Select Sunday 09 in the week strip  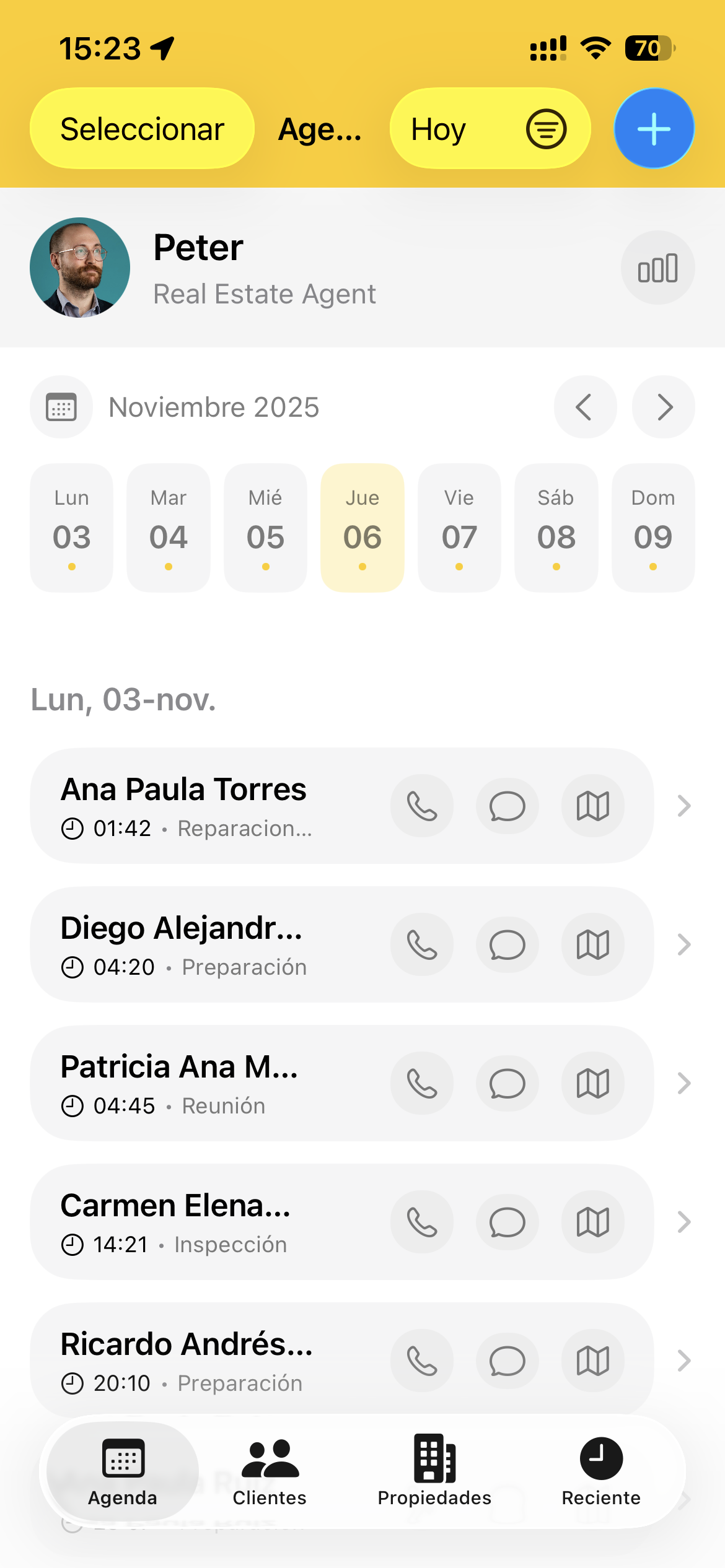click(x=653, y=527)
